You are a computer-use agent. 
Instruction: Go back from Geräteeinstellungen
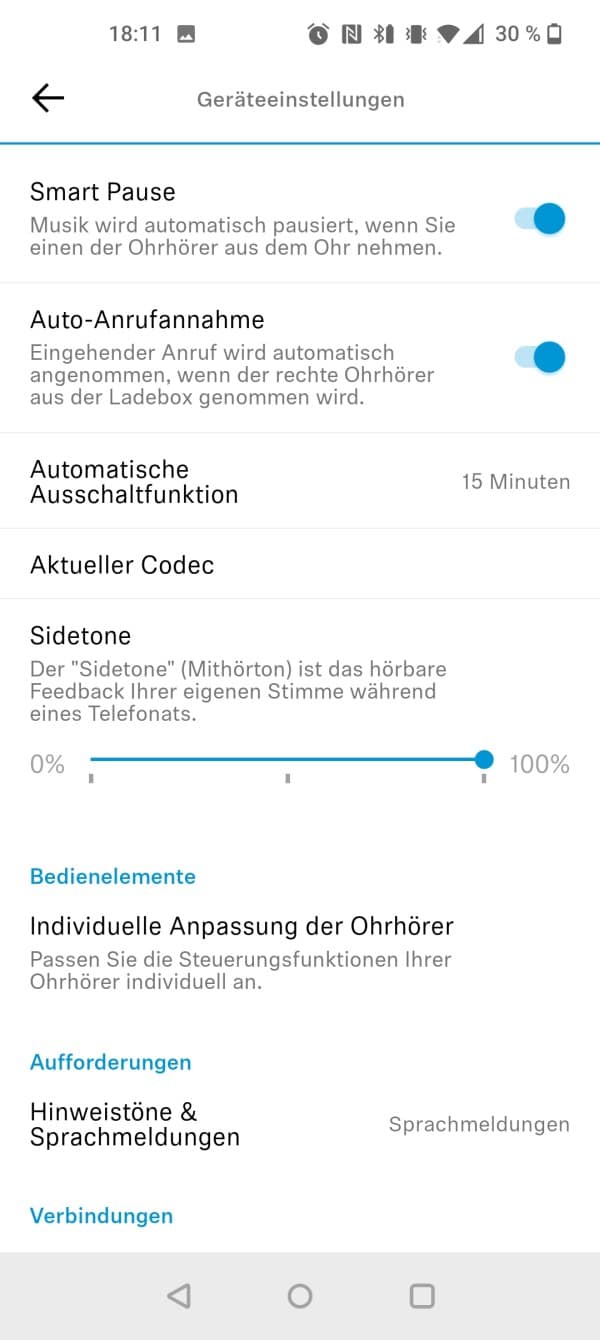pos(47,98)
